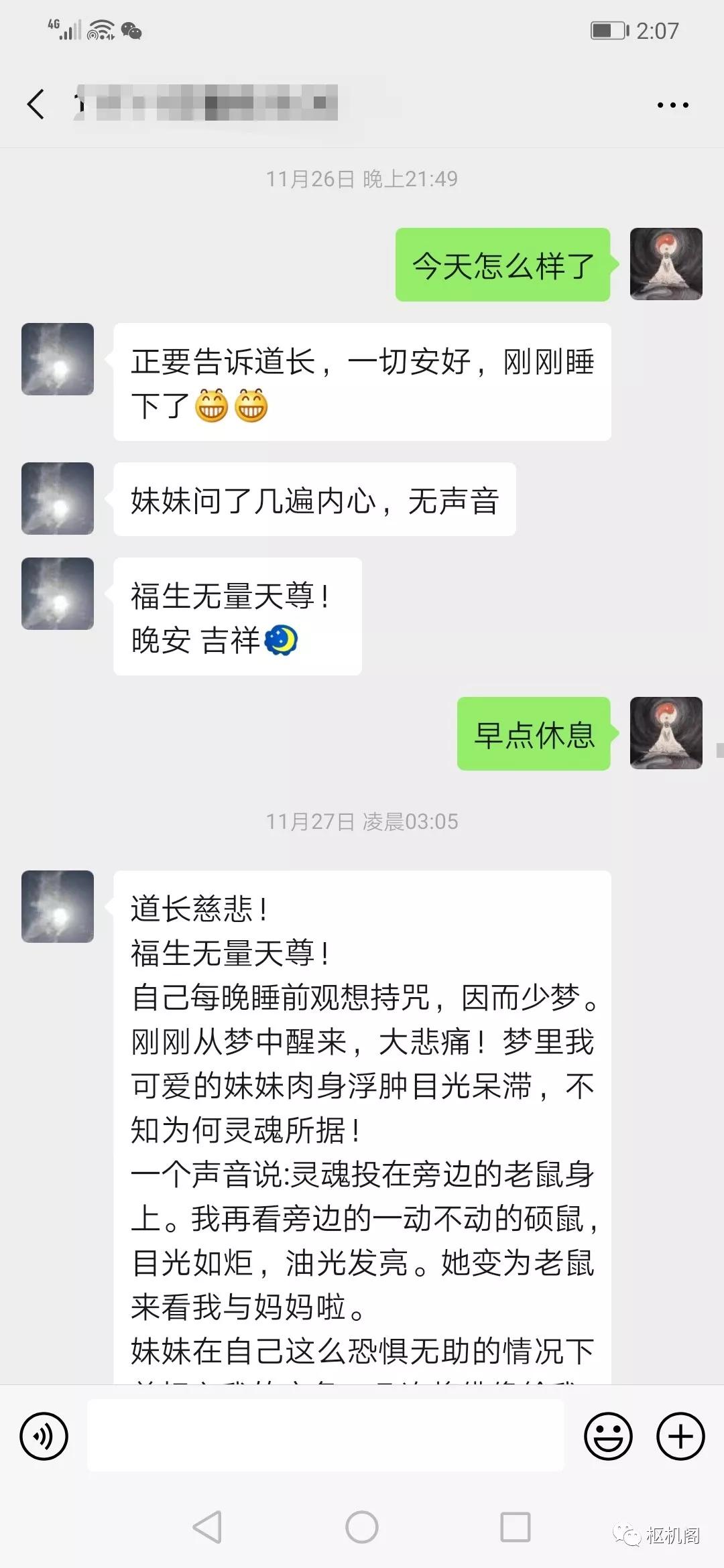
Task: Open the plus attachments panel
Action: tap(680, 1436)
